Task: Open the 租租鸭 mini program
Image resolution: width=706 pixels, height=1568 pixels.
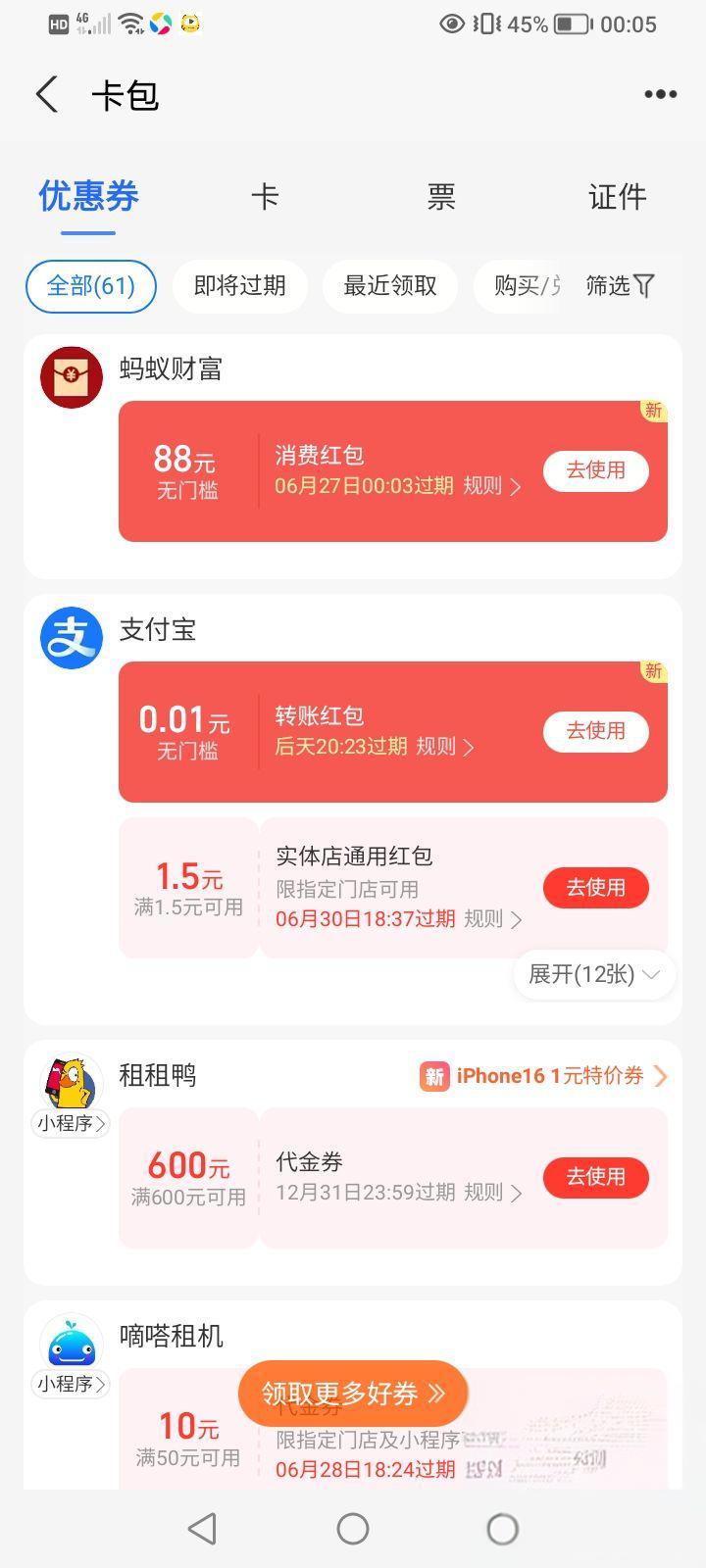Action: 71,1123
